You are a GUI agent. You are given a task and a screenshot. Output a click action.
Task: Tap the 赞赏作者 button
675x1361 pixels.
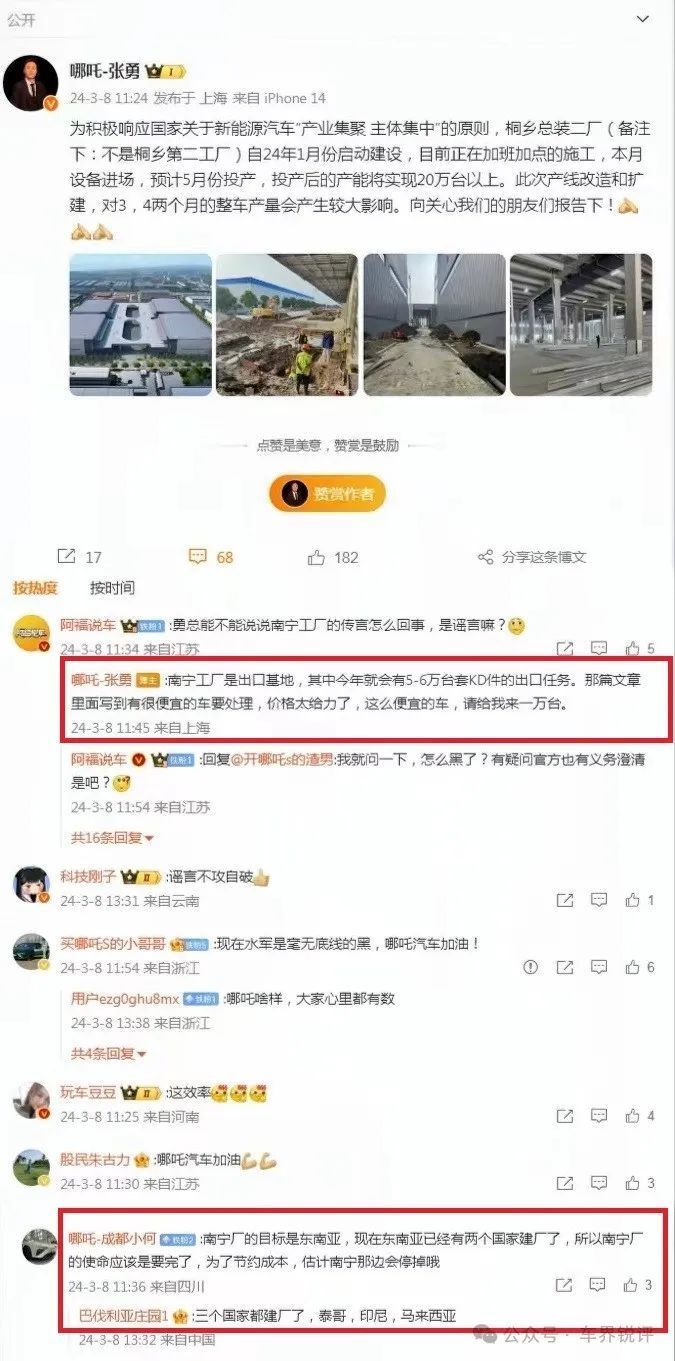click(x=327, y=493)
